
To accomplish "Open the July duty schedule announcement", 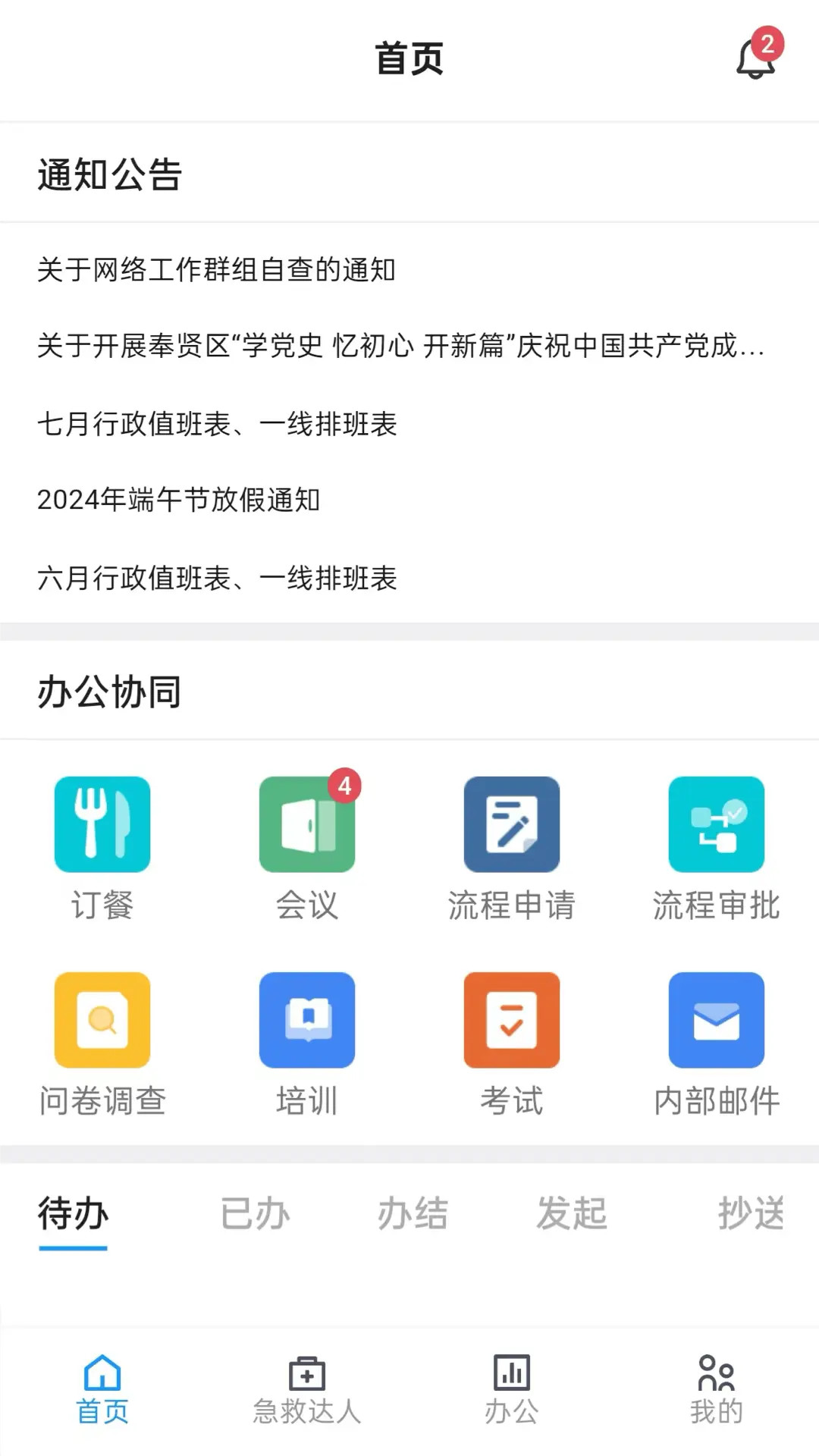I will (220, 425).
